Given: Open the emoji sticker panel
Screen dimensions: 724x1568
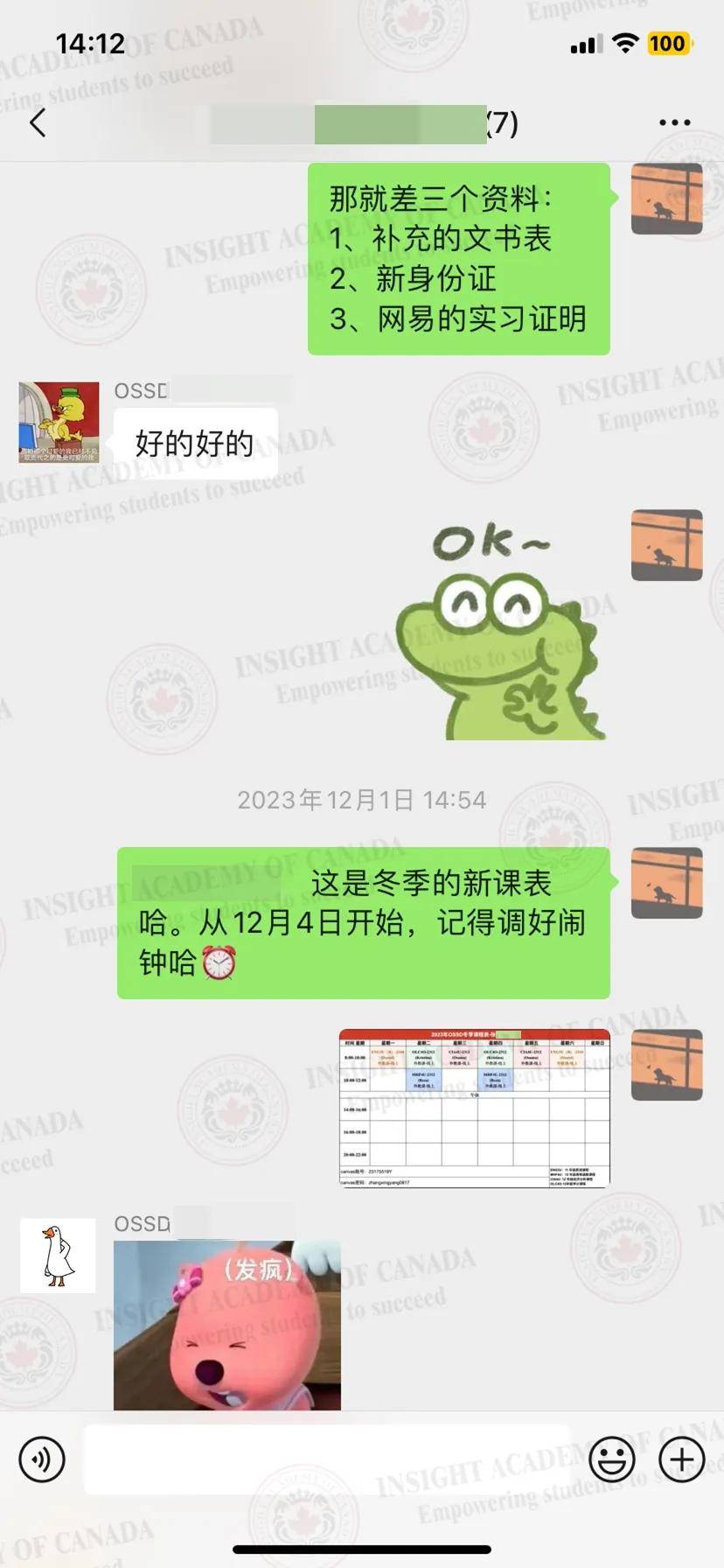Looking at the screenshot, I should pos(612,1459).
